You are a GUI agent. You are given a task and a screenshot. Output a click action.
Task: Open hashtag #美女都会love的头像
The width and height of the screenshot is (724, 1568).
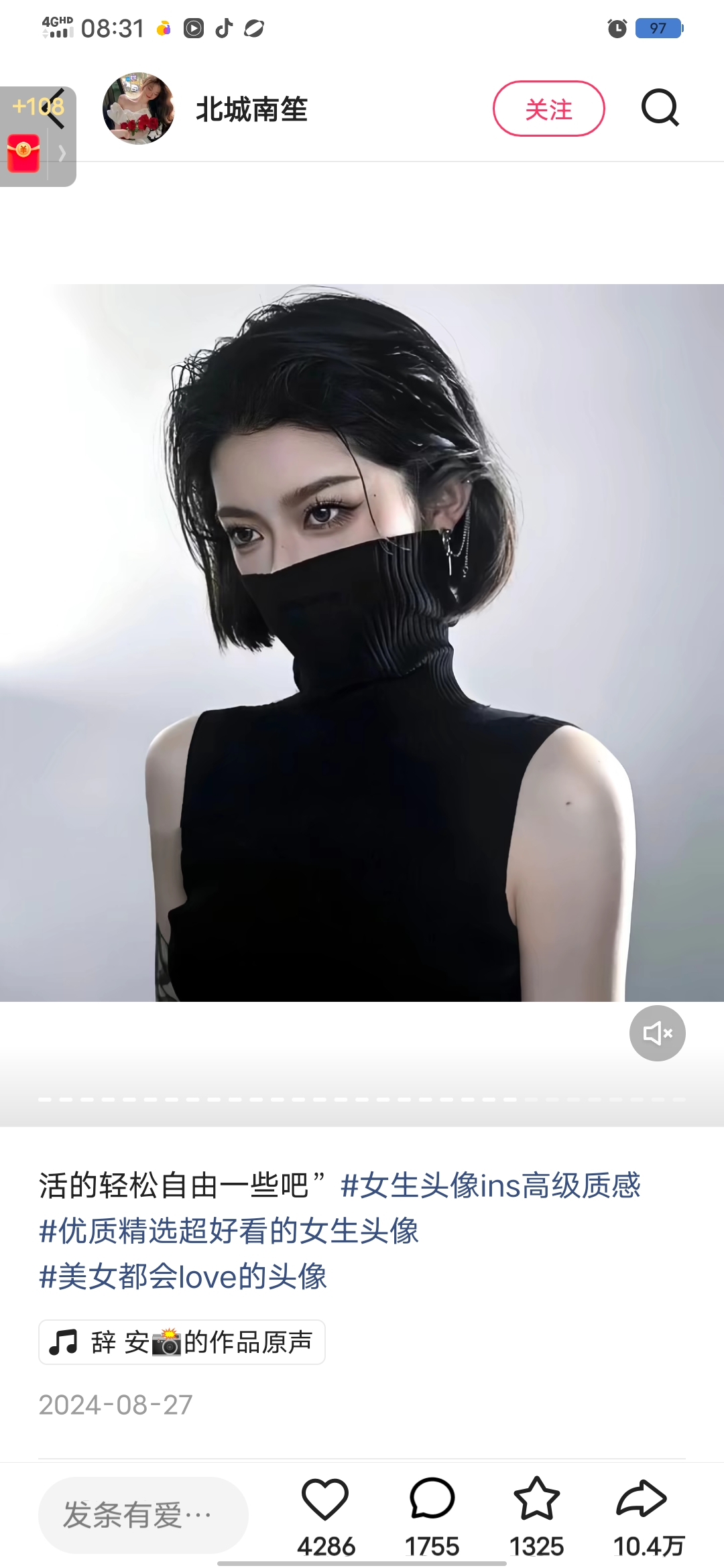pos(183,1277)
